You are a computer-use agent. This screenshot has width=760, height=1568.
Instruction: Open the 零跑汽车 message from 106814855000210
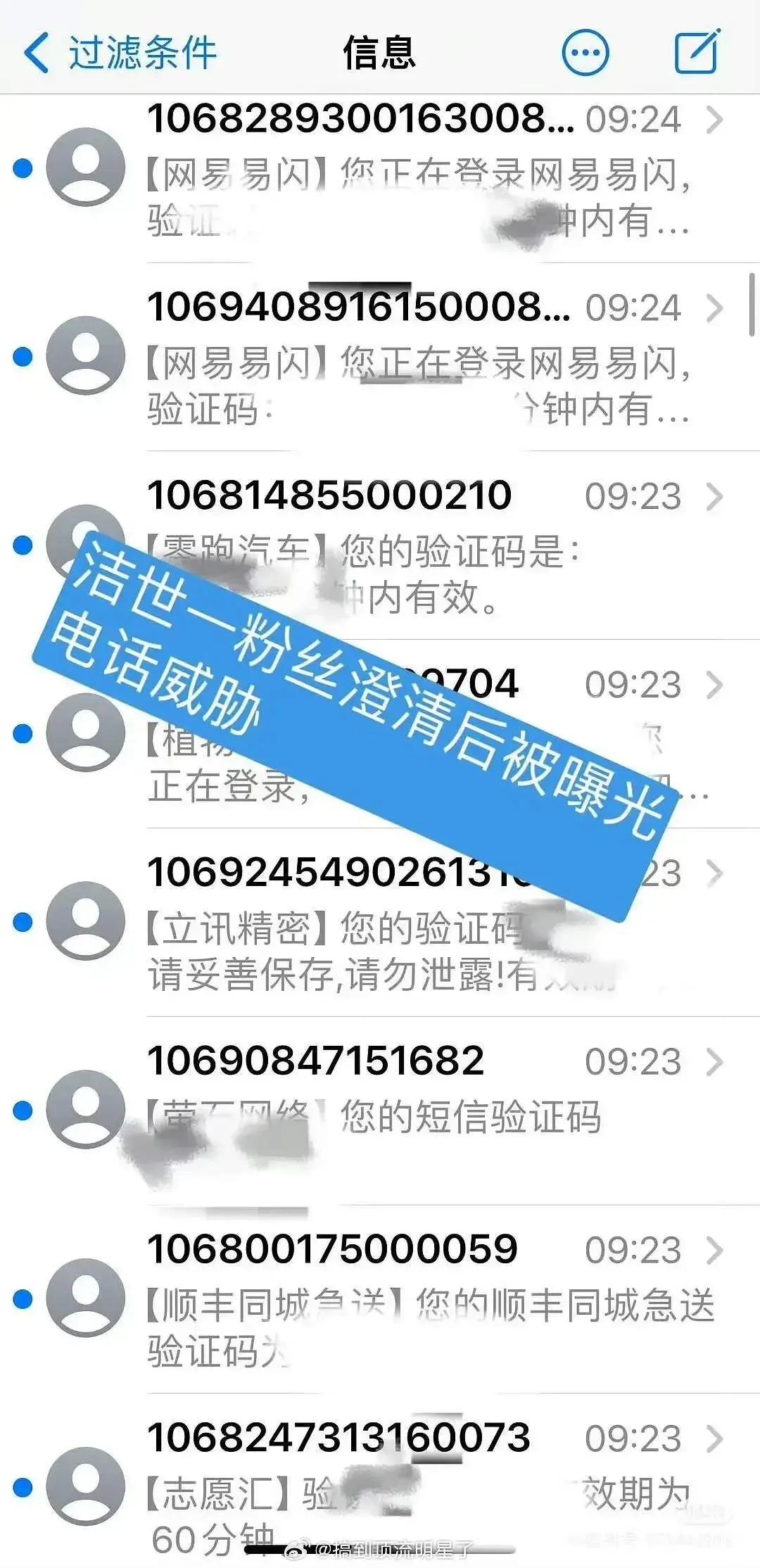(380, 545)
